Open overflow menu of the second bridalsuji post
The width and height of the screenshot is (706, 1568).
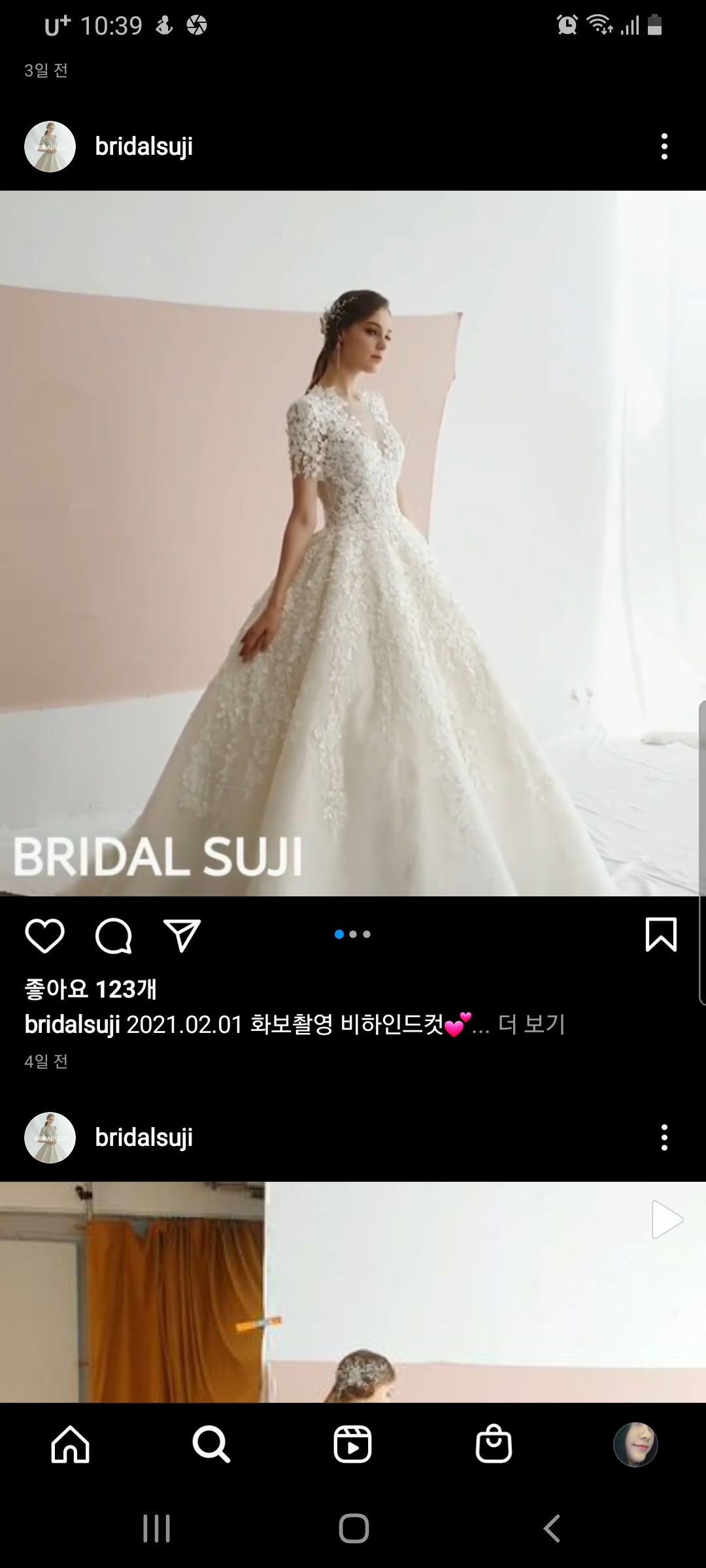click(664, 1137)
